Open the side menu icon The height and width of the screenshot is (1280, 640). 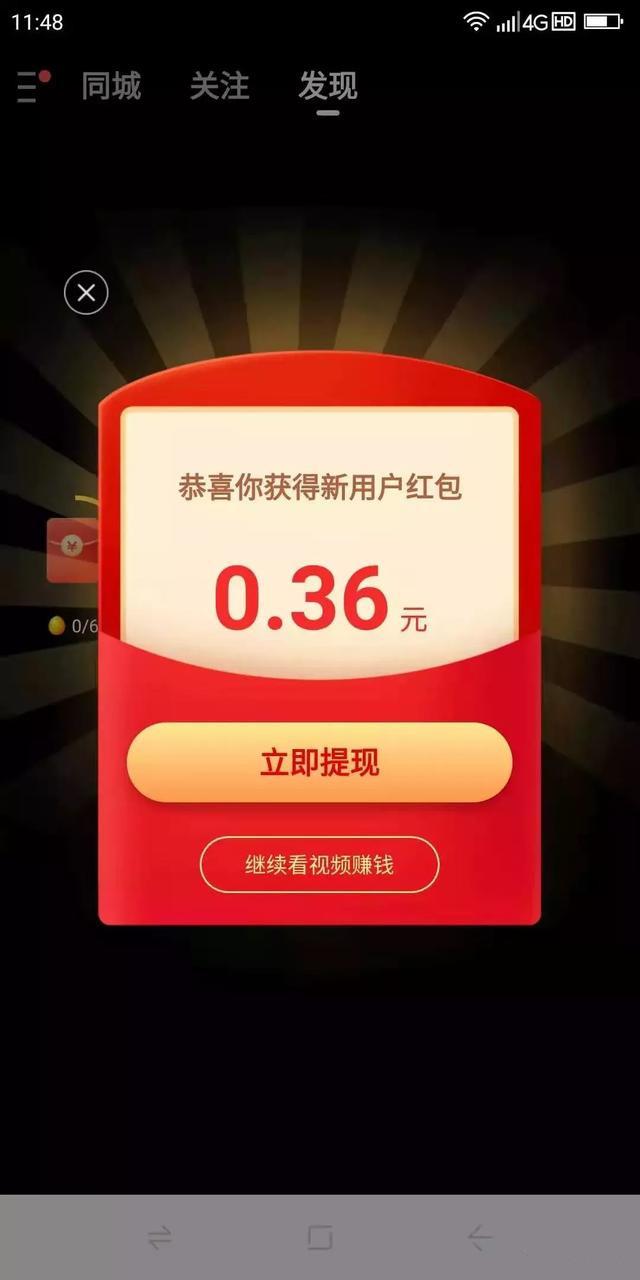(x=32, y=87)
